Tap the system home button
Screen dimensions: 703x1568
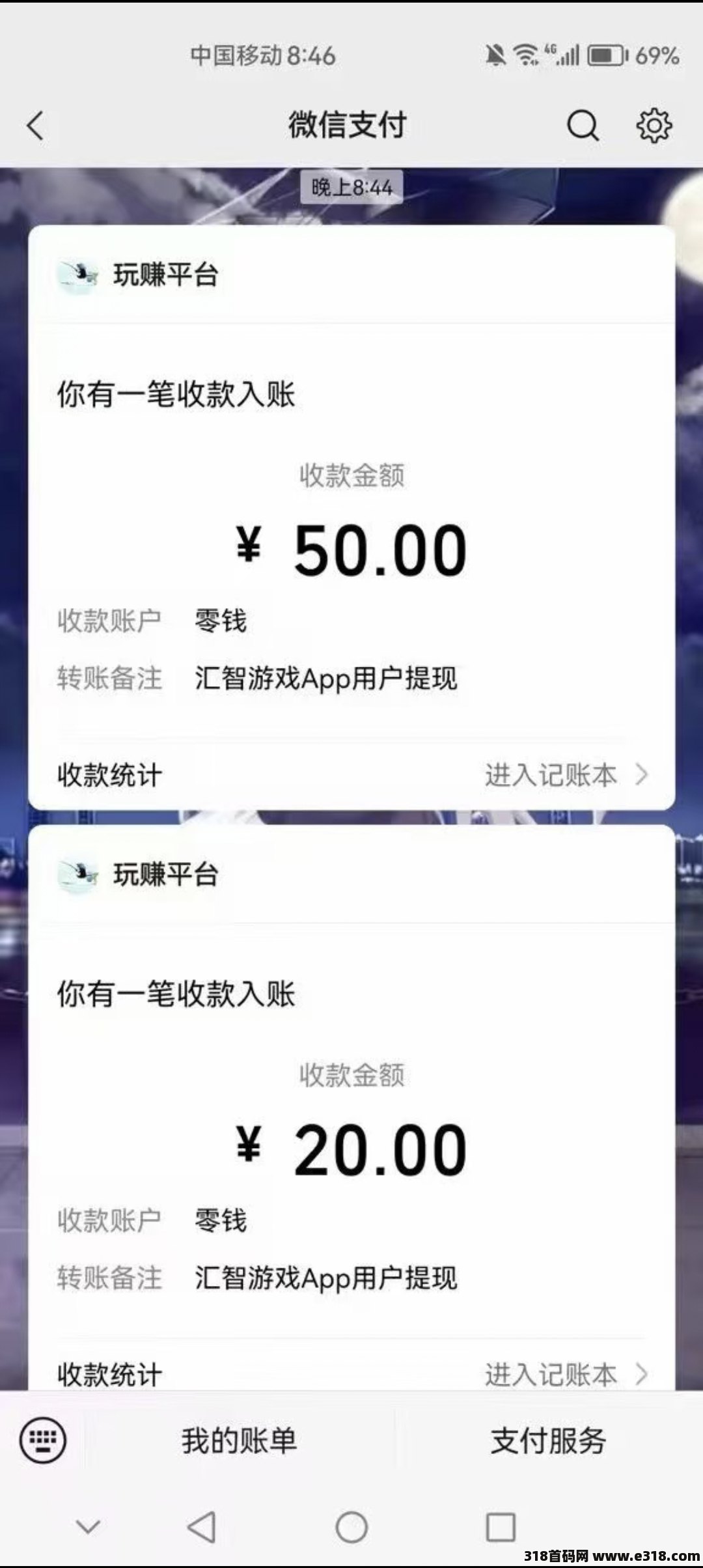pyautogui.click(x=351, y=1527)
